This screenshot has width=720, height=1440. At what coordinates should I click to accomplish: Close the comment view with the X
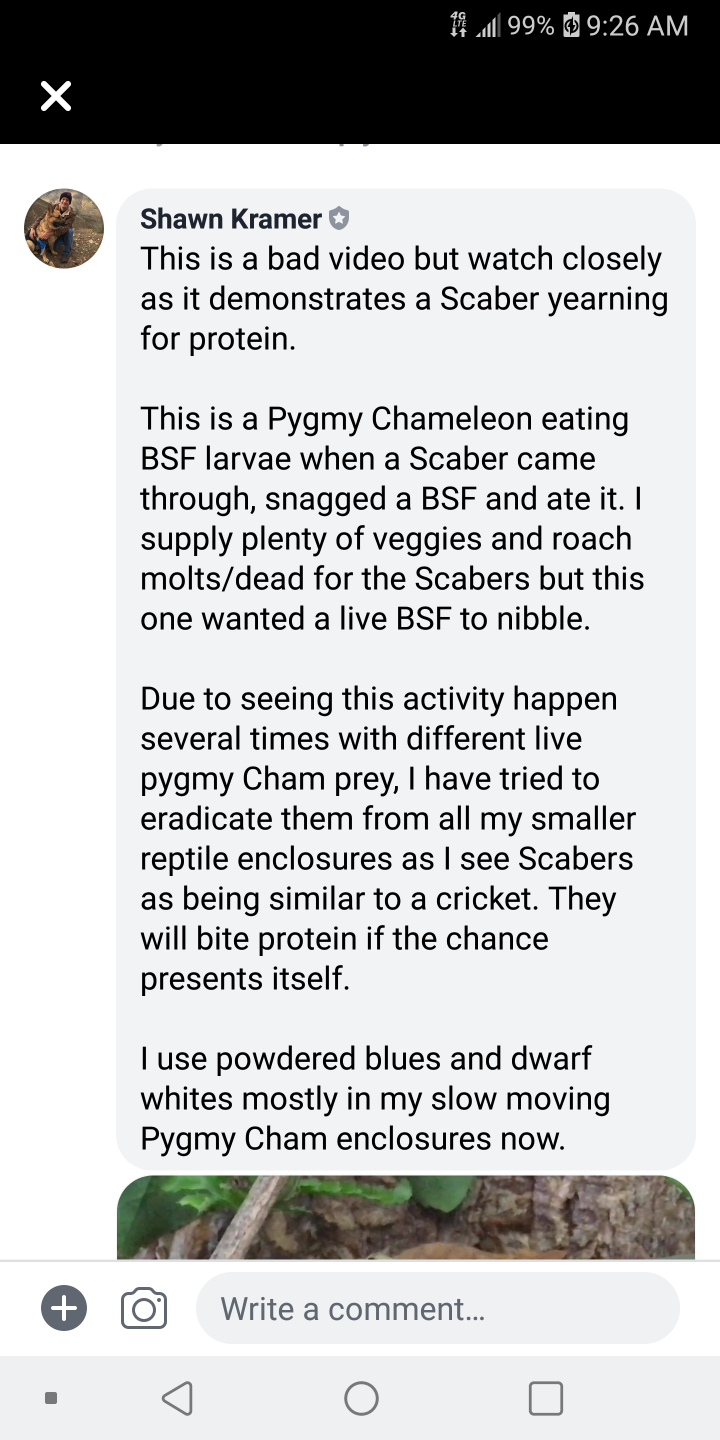pos(56,96)
